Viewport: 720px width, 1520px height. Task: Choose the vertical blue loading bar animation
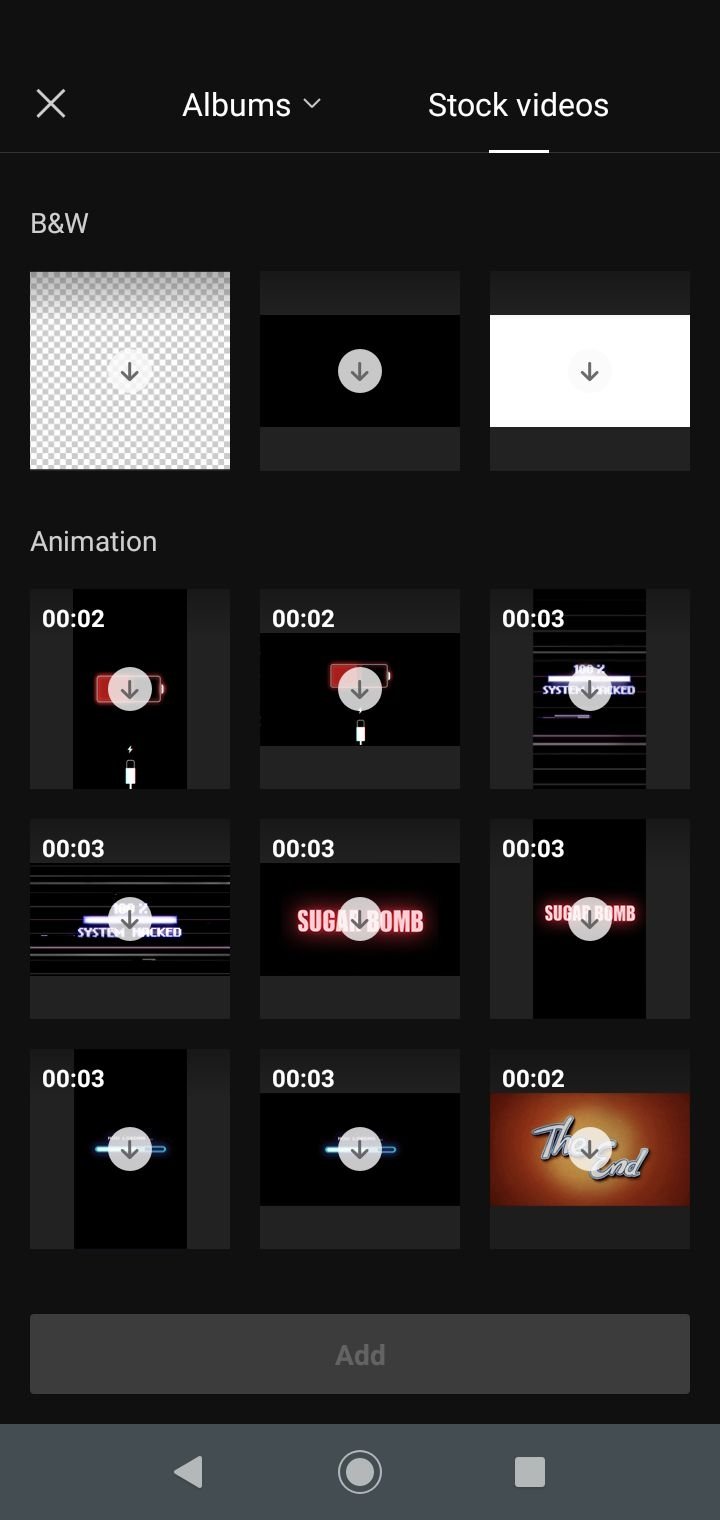coord(130,1149)
